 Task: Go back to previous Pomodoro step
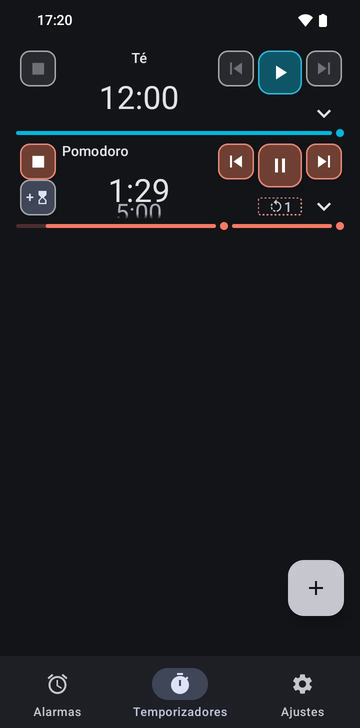(x=236, y=162)
